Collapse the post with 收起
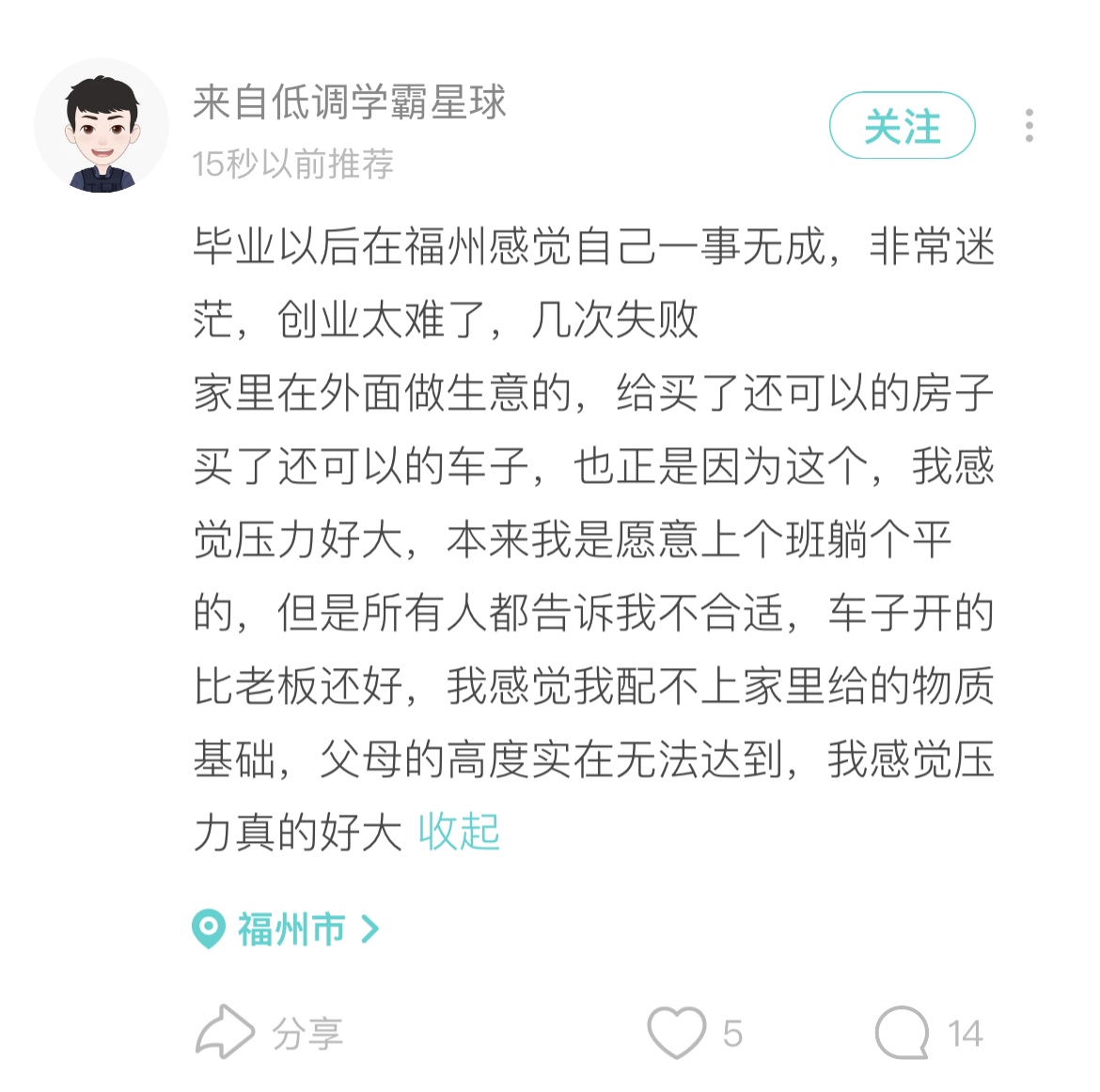This screenshot has height=1092, width=1100. pos(459,832)
